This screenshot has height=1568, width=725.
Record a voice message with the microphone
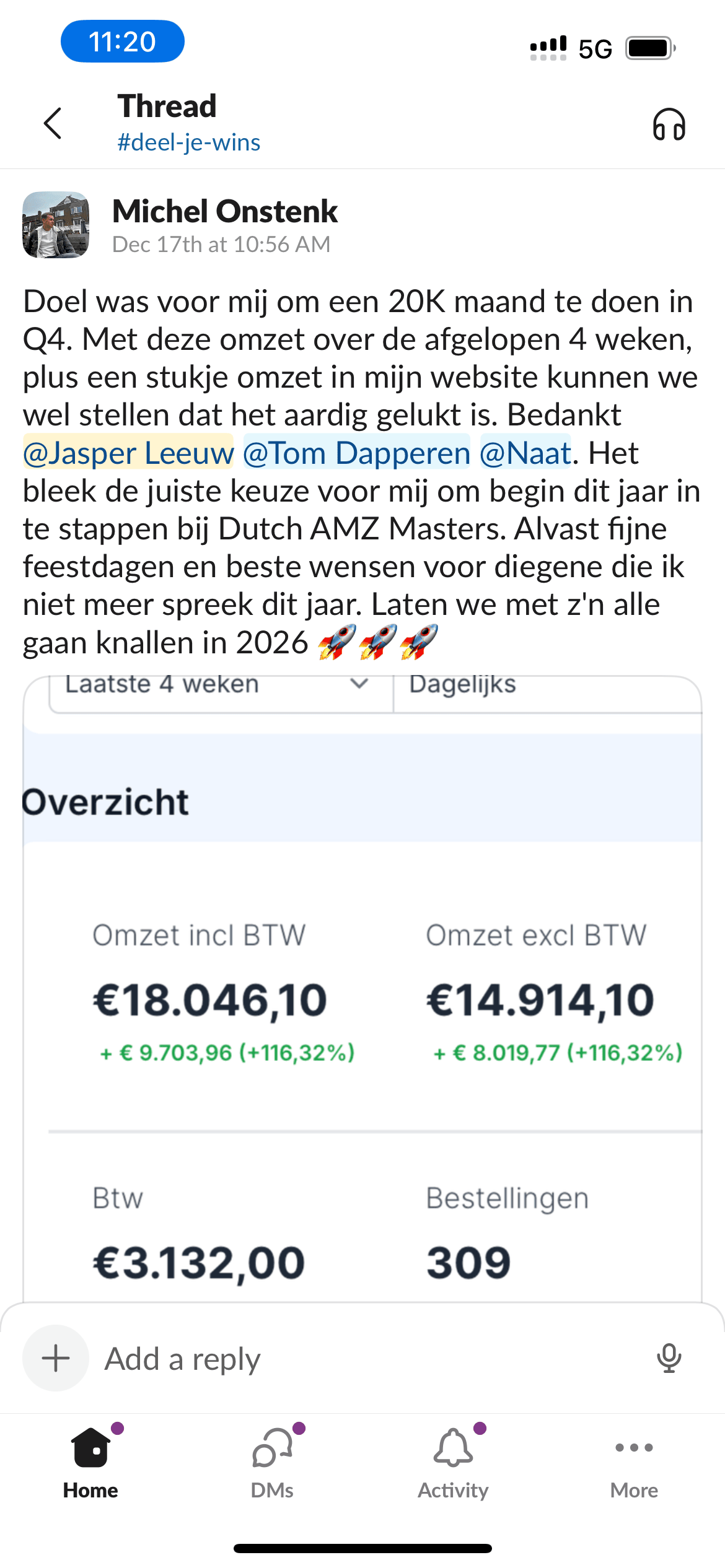[x=669, y=1358]
